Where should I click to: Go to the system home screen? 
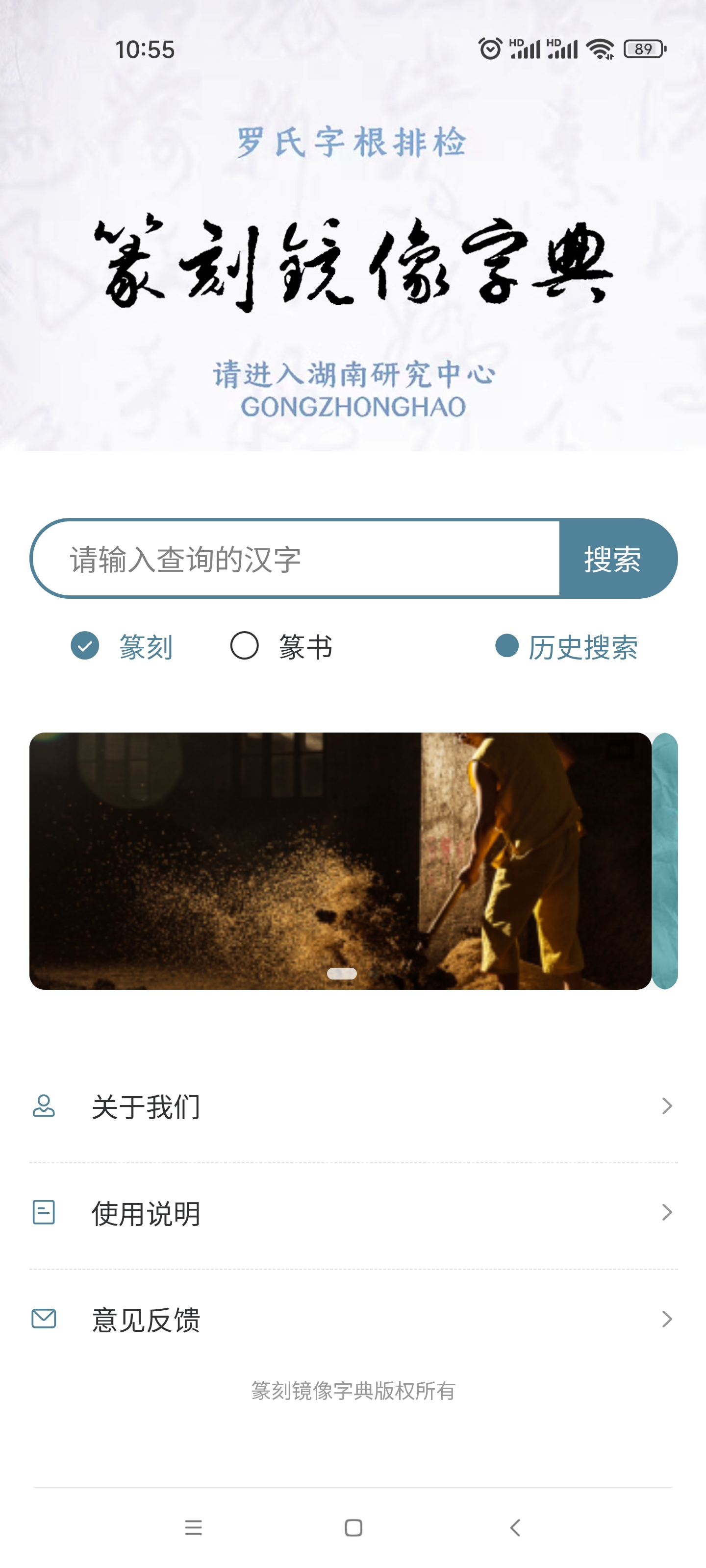tap(353, 1527)
